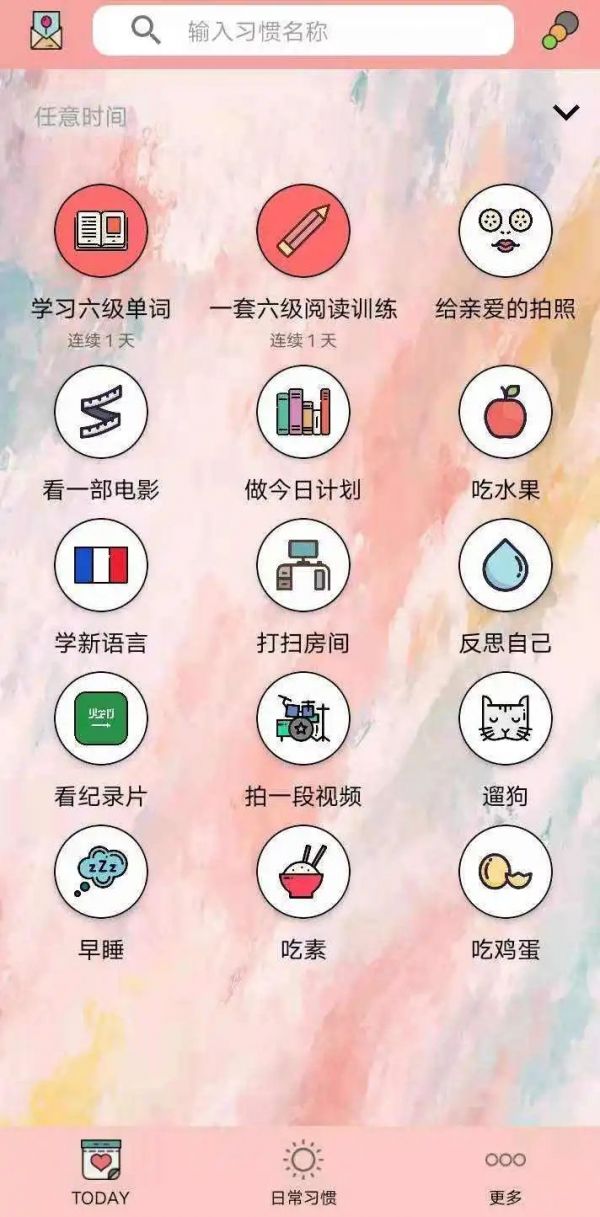Mark 做今日计划 habit as done
The width and height of the screenshot is (600, 1217).
303,412
